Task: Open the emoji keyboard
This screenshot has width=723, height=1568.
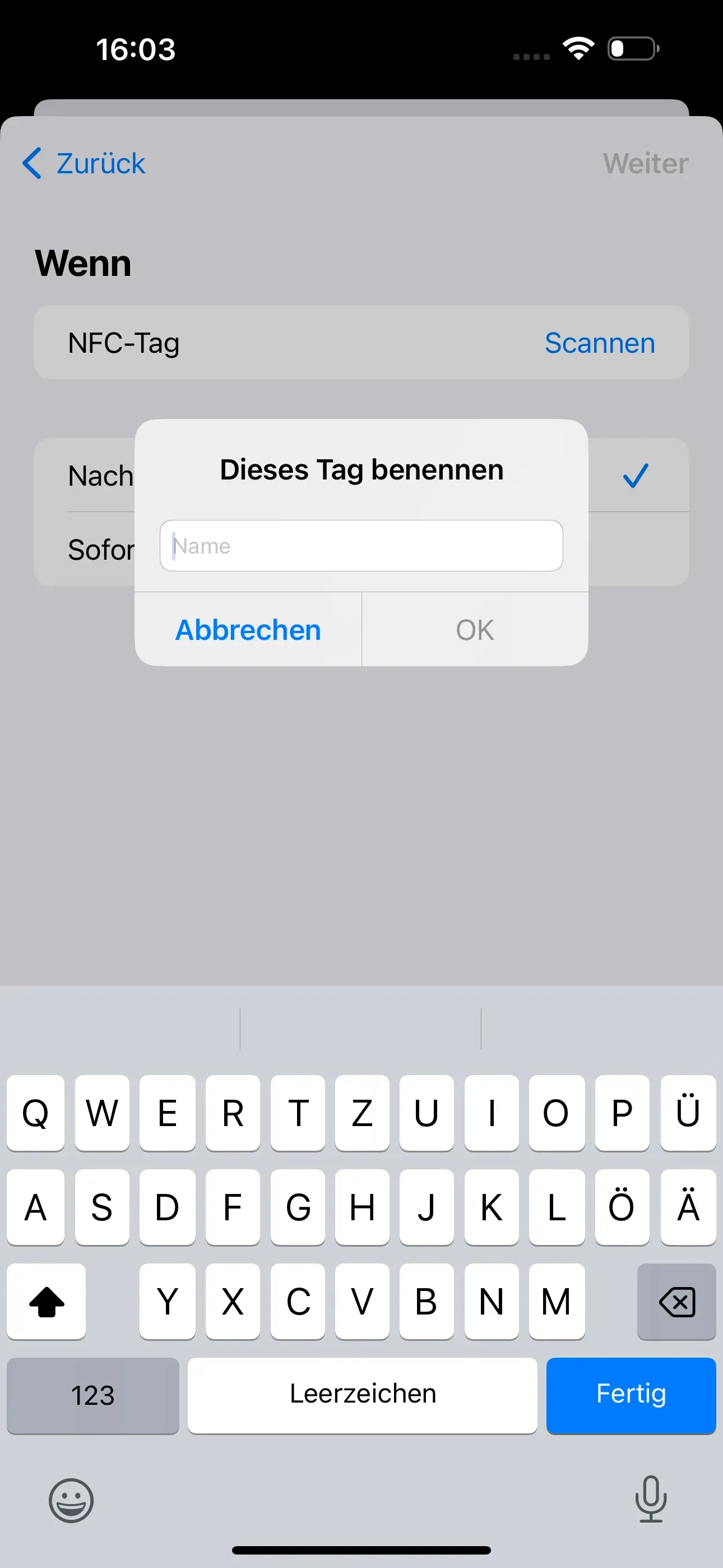Action: [71, 1500]
